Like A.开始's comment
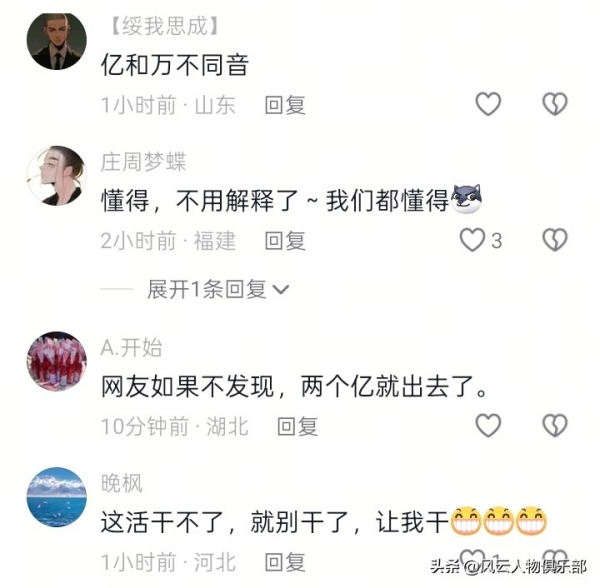 click(x=487, y=426)
